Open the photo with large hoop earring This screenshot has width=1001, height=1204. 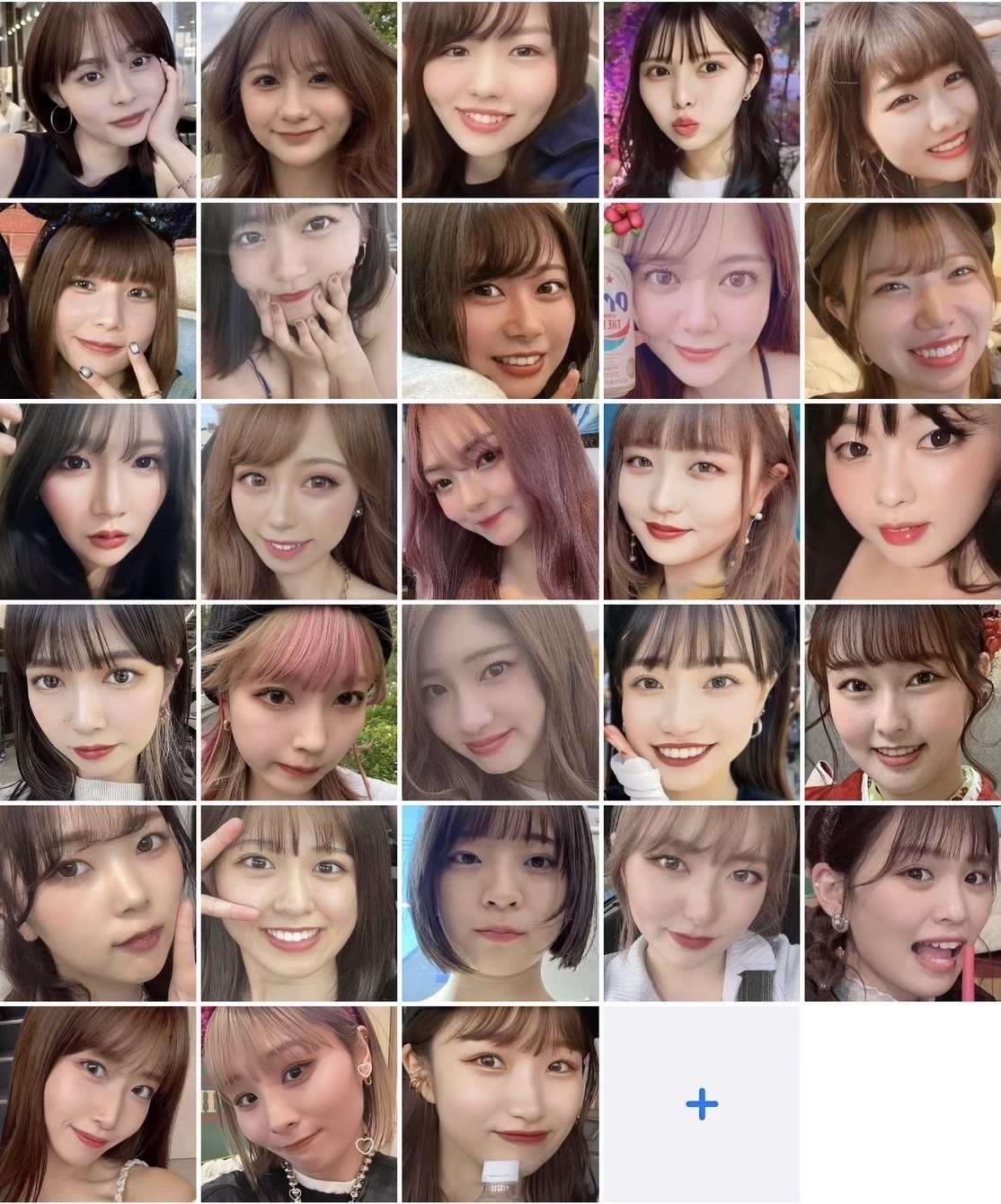point(97,99)
